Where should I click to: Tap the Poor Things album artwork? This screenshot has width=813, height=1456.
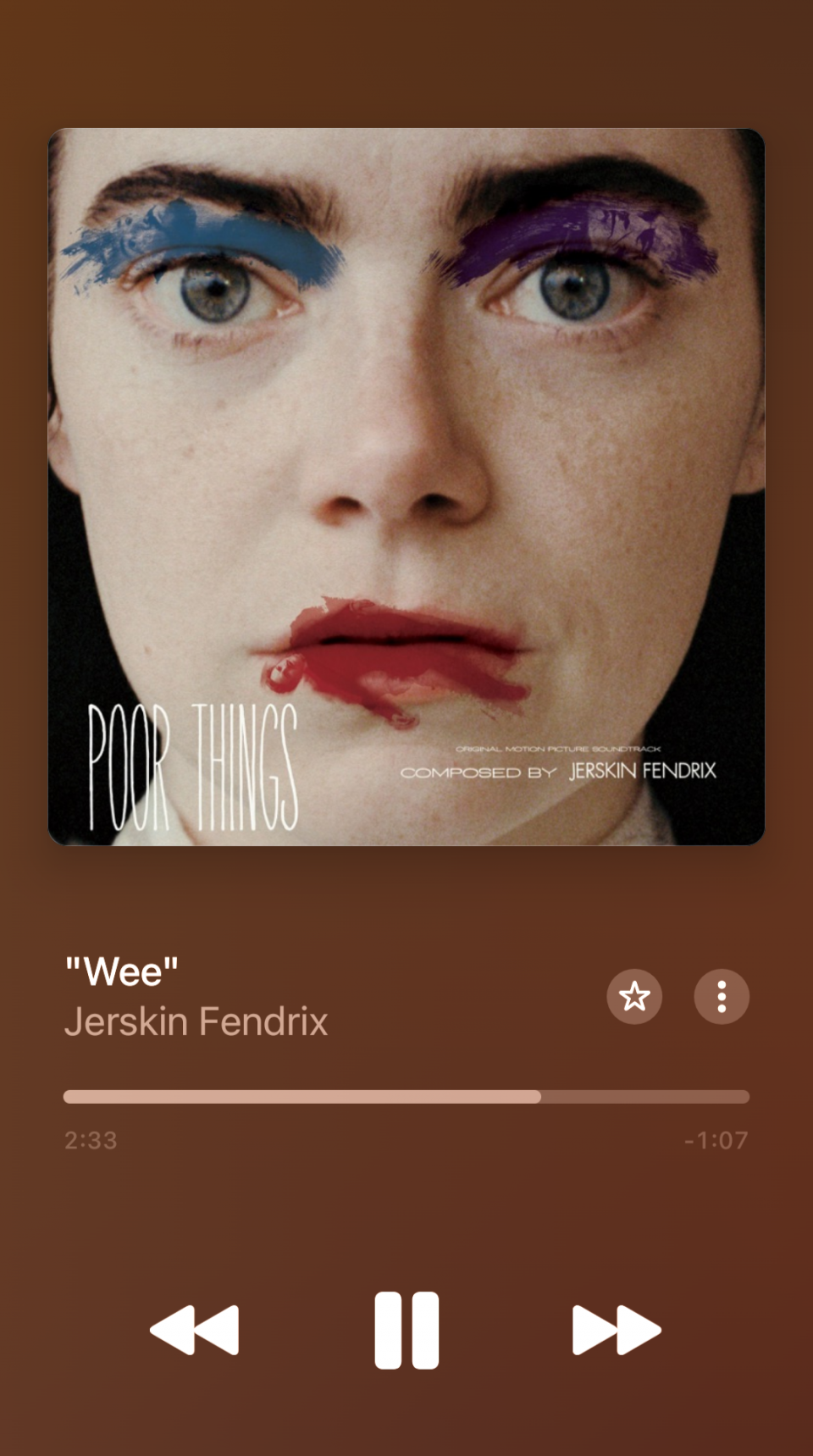pyautogui.click(x=406, y=486)
